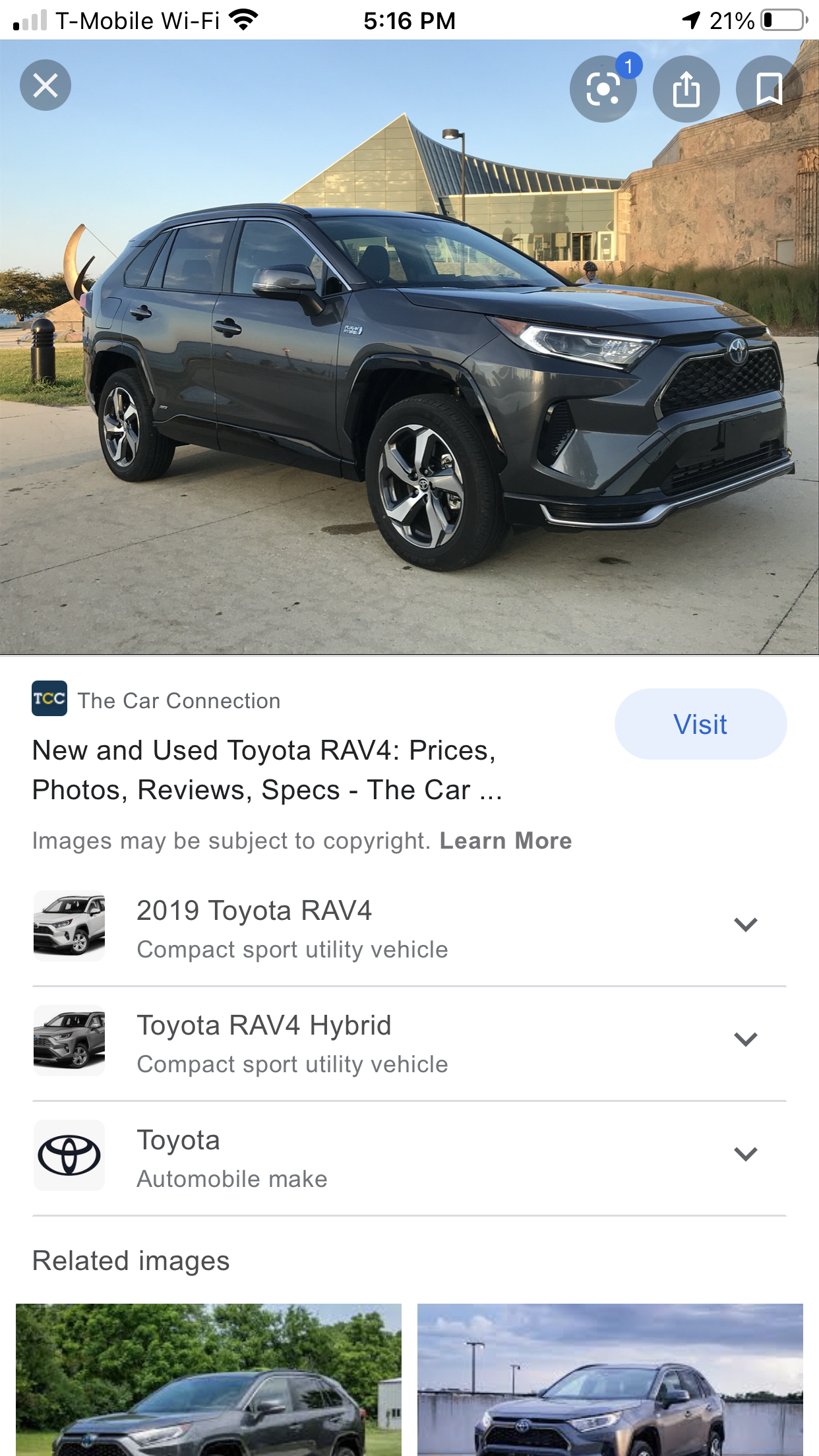Expand the 2019 Toyota RAV4 entry

[x=745, y=925]
